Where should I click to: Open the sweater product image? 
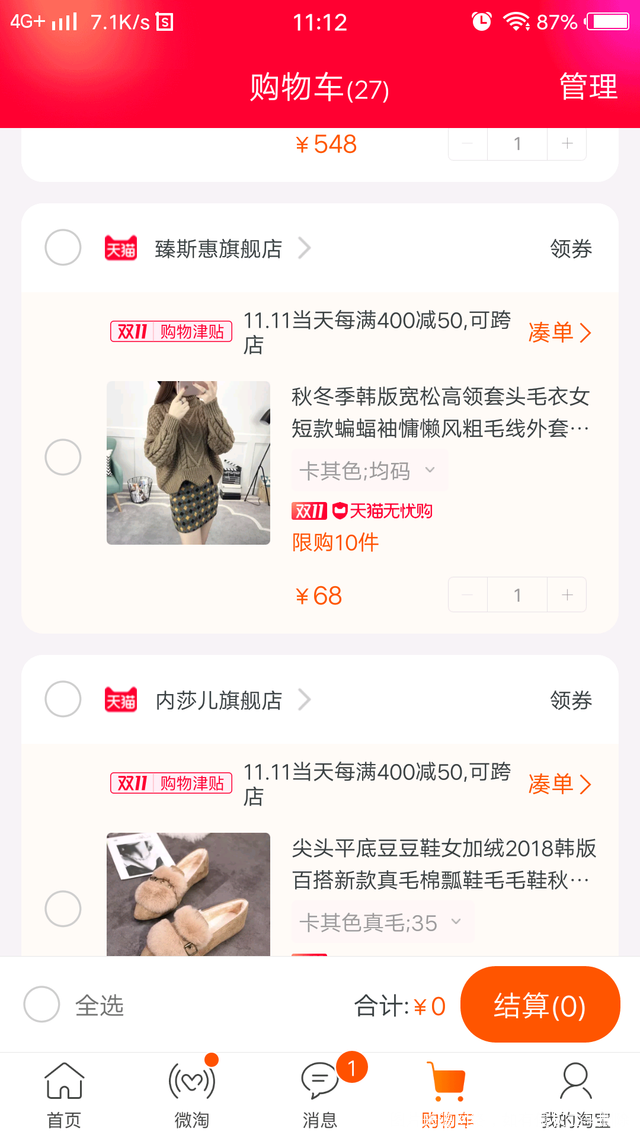[x=188, y=462]
